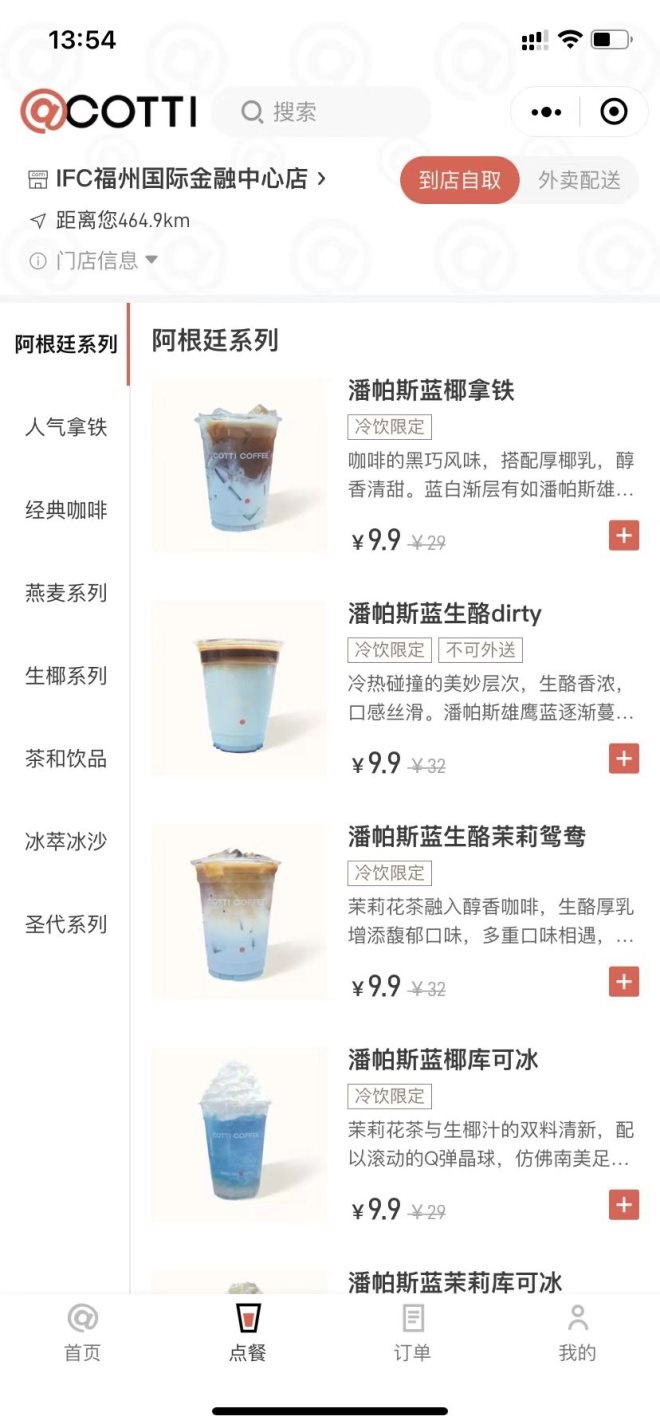Close the mini program with the circle icon

(613, 112)
